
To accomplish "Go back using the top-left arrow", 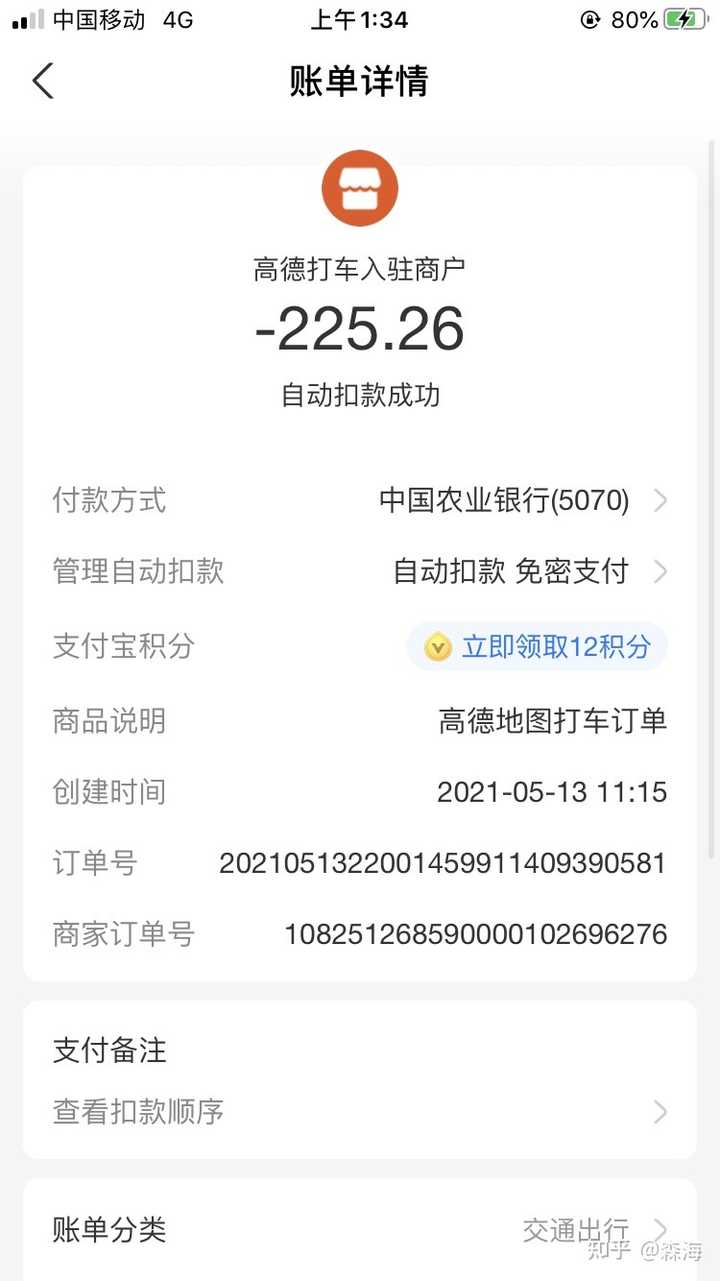I will coord(43,81).
